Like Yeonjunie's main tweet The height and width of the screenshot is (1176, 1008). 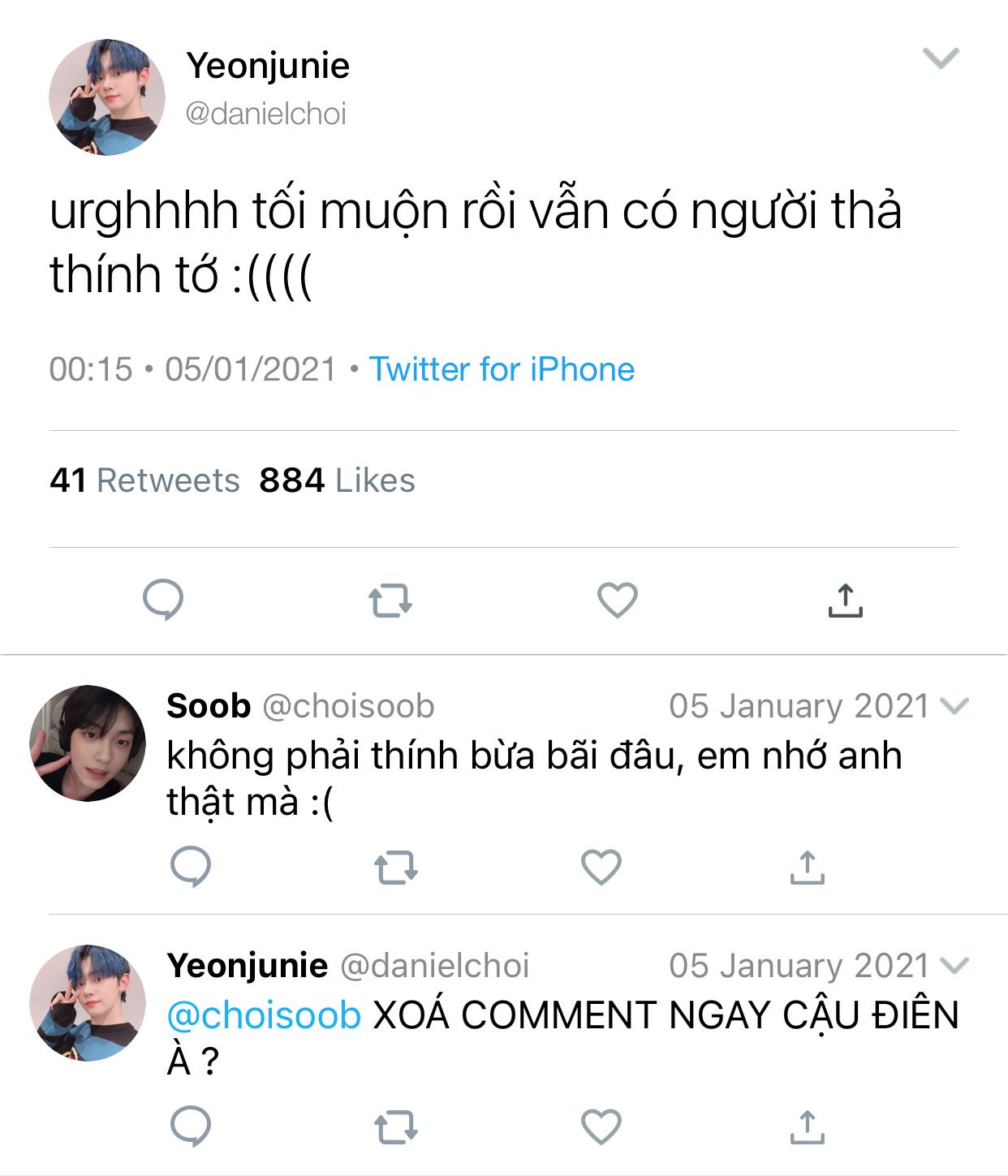click(x=618, y=601)
